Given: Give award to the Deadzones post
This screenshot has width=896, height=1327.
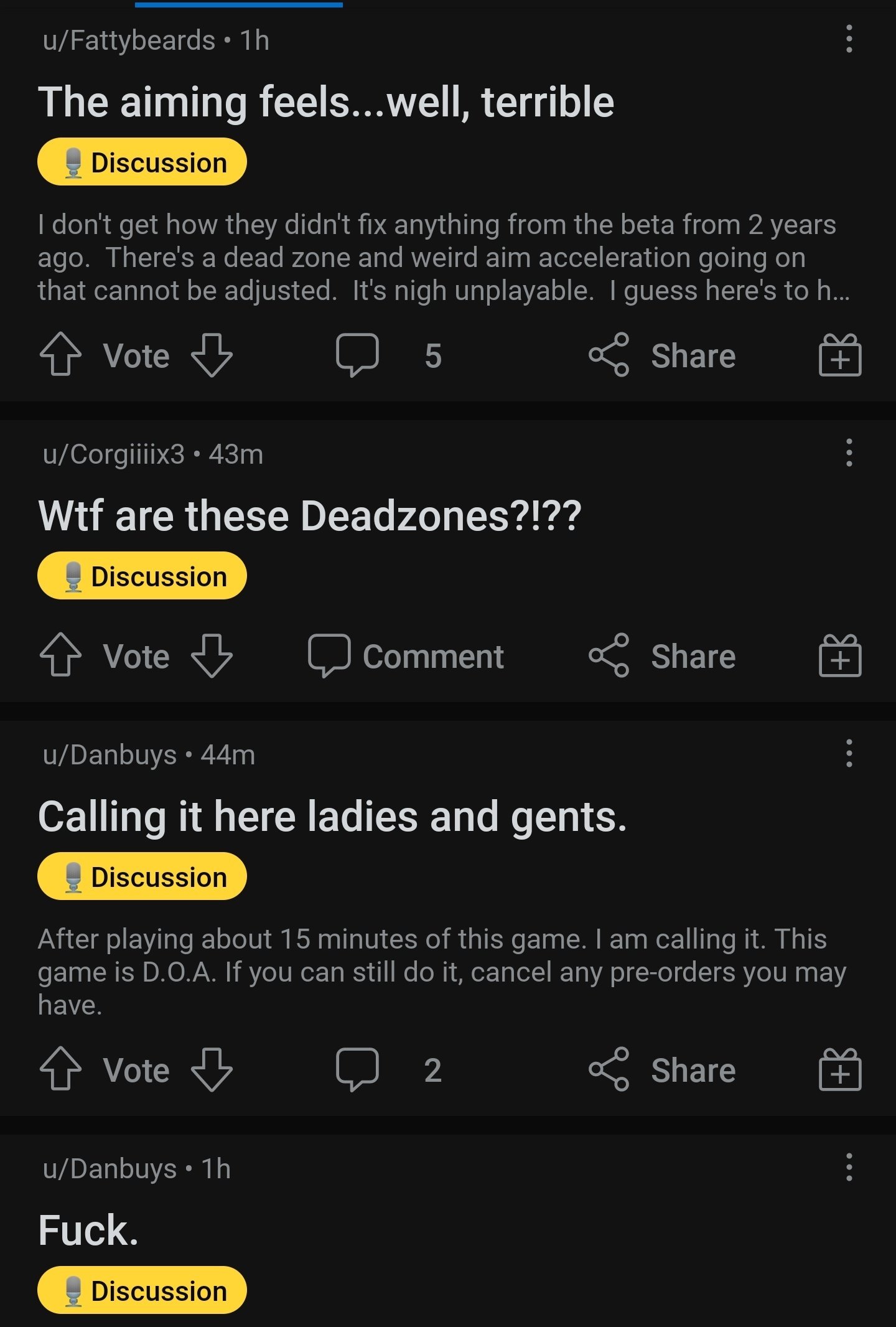Looking at the screenshot, I should point(839,656).
